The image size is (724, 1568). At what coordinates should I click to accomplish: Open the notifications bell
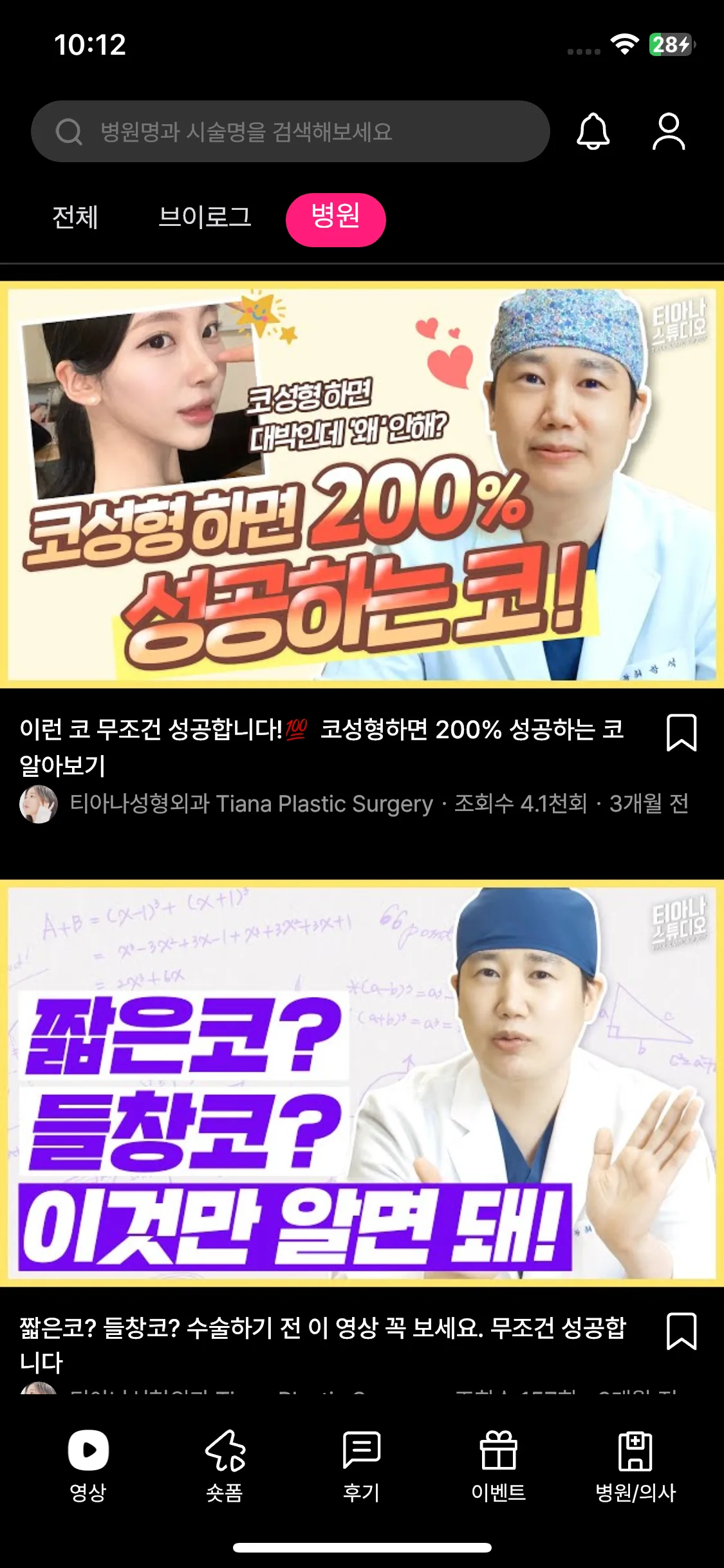(593, 131)
